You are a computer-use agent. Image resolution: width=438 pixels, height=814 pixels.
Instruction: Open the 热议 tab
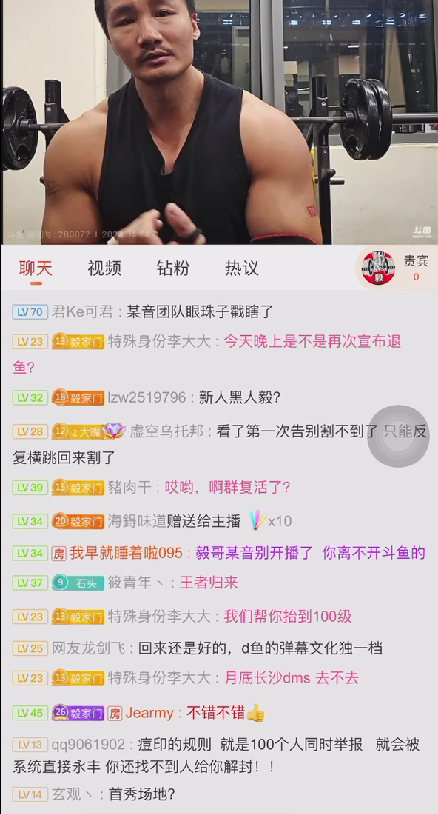click(241, 268)
